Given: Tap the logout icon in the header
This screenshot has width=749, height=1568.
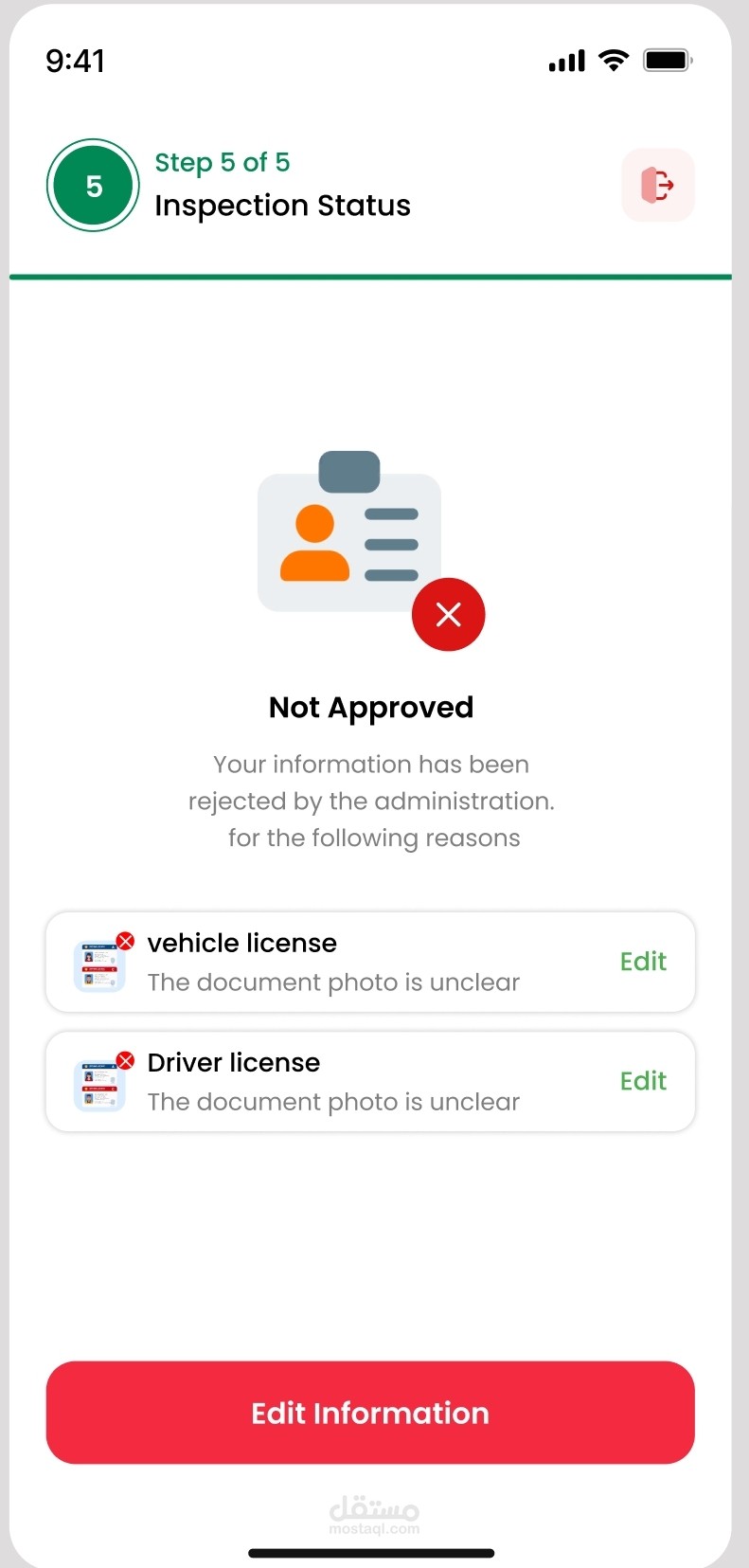Looking at the screenshot, I should click(x=658, y=185).
